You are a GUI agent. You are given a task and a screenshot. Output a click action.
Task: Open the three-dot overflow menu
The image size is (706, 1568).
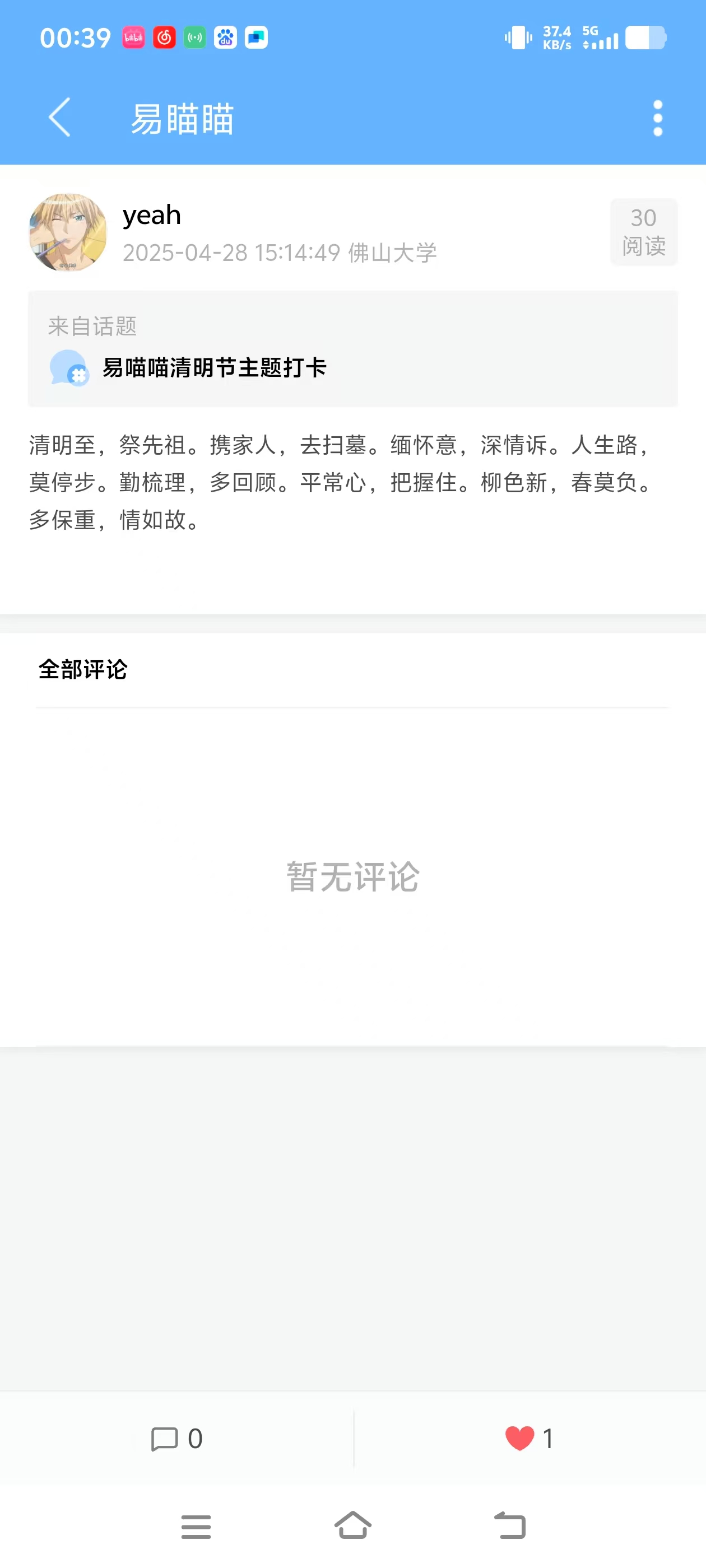click(x=657, y=118)
